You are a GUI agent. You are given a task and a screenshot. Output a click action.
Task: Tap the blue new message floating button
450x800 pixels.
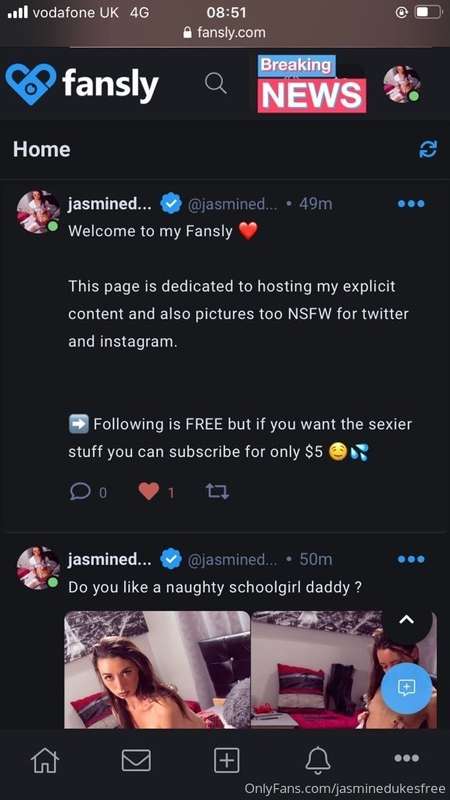(407, 688)
